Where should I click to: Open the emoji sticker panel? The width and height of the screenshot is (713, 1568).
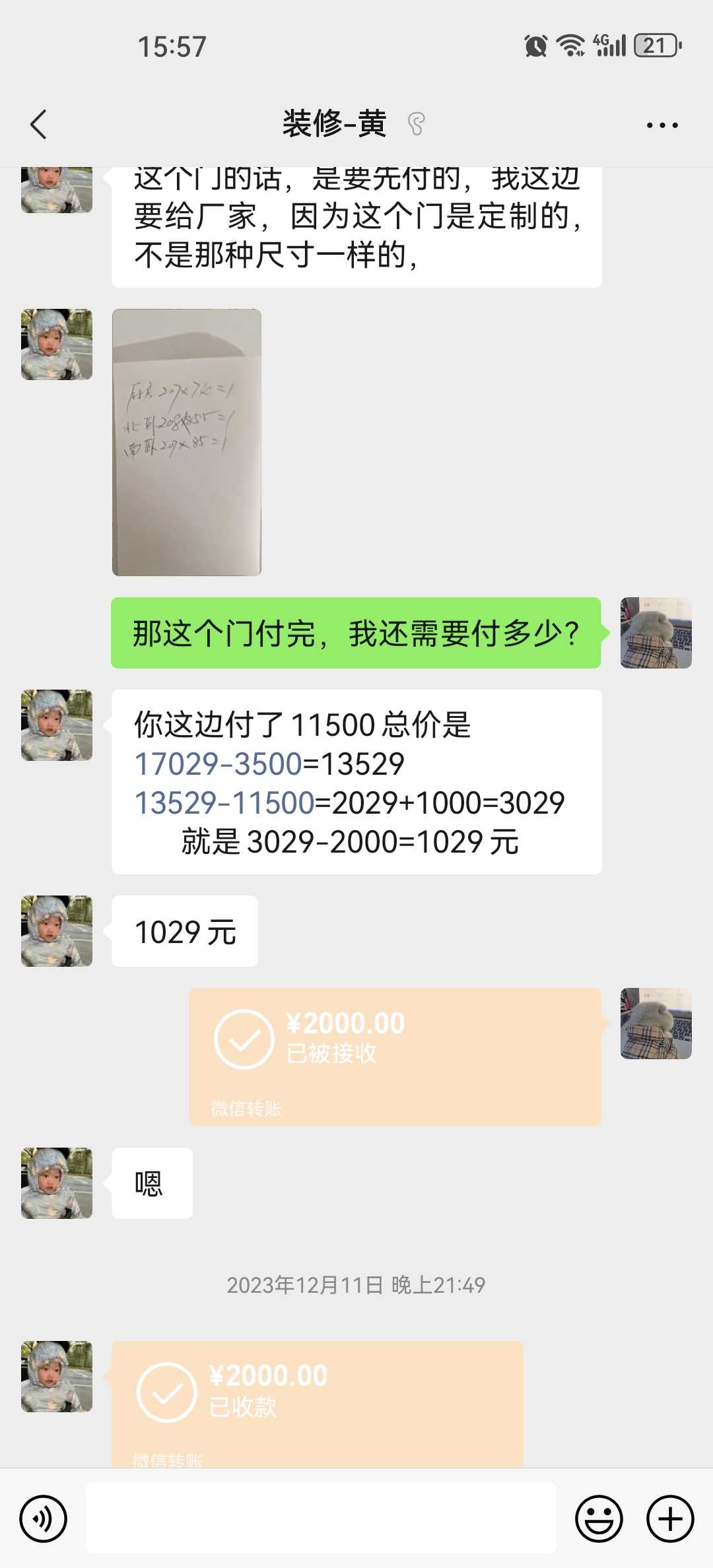(599, 1519)
